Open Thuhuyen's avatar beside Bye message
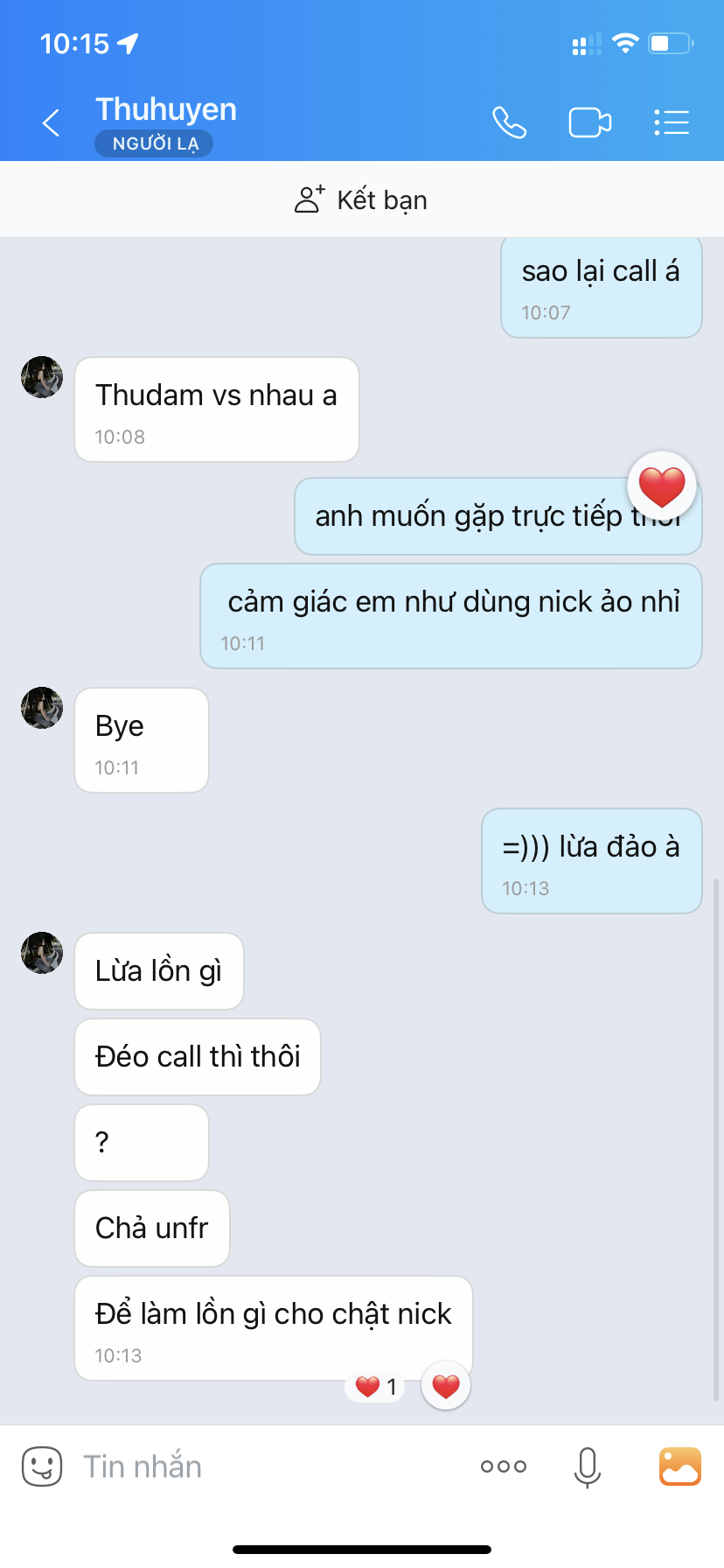724x1568 pixels. 42,708
